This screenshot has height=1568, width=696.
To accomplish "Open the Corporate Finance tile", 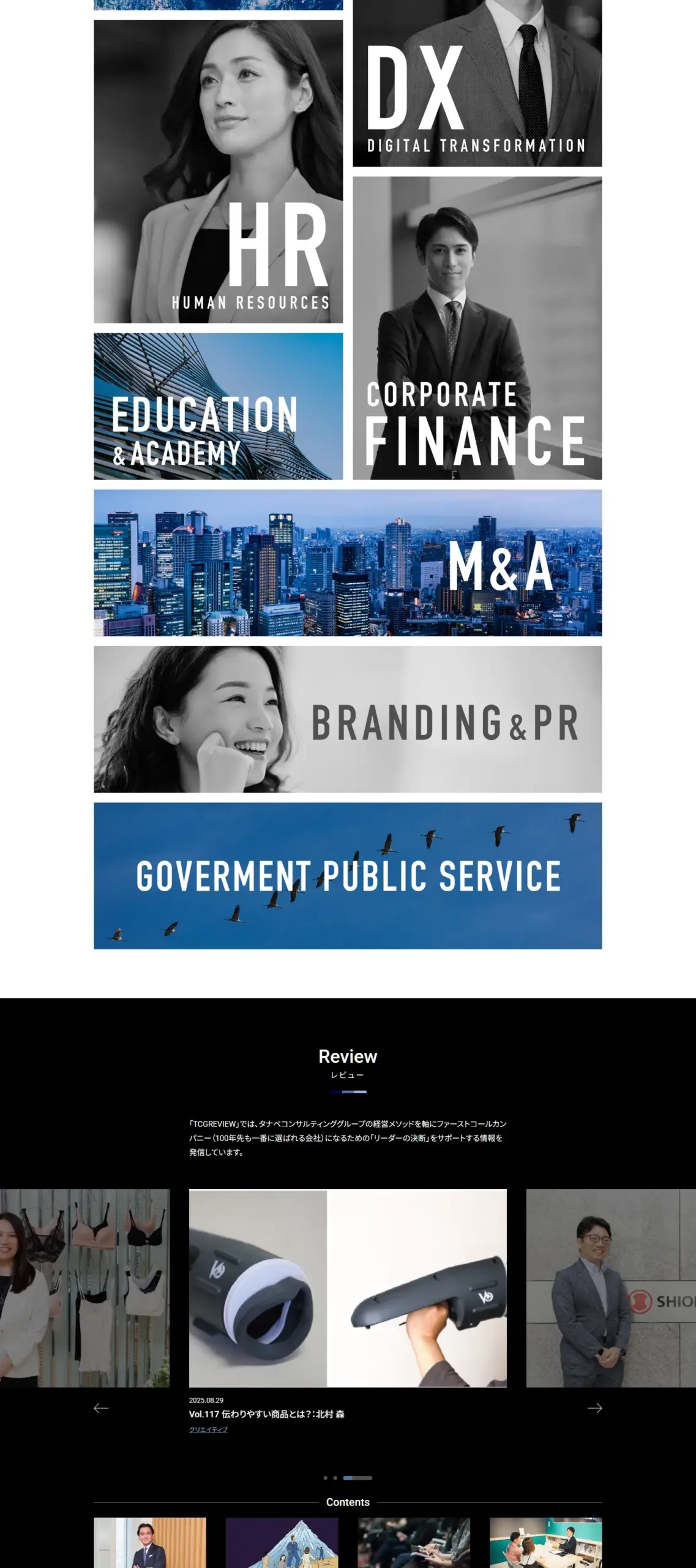I will point(477,328).
